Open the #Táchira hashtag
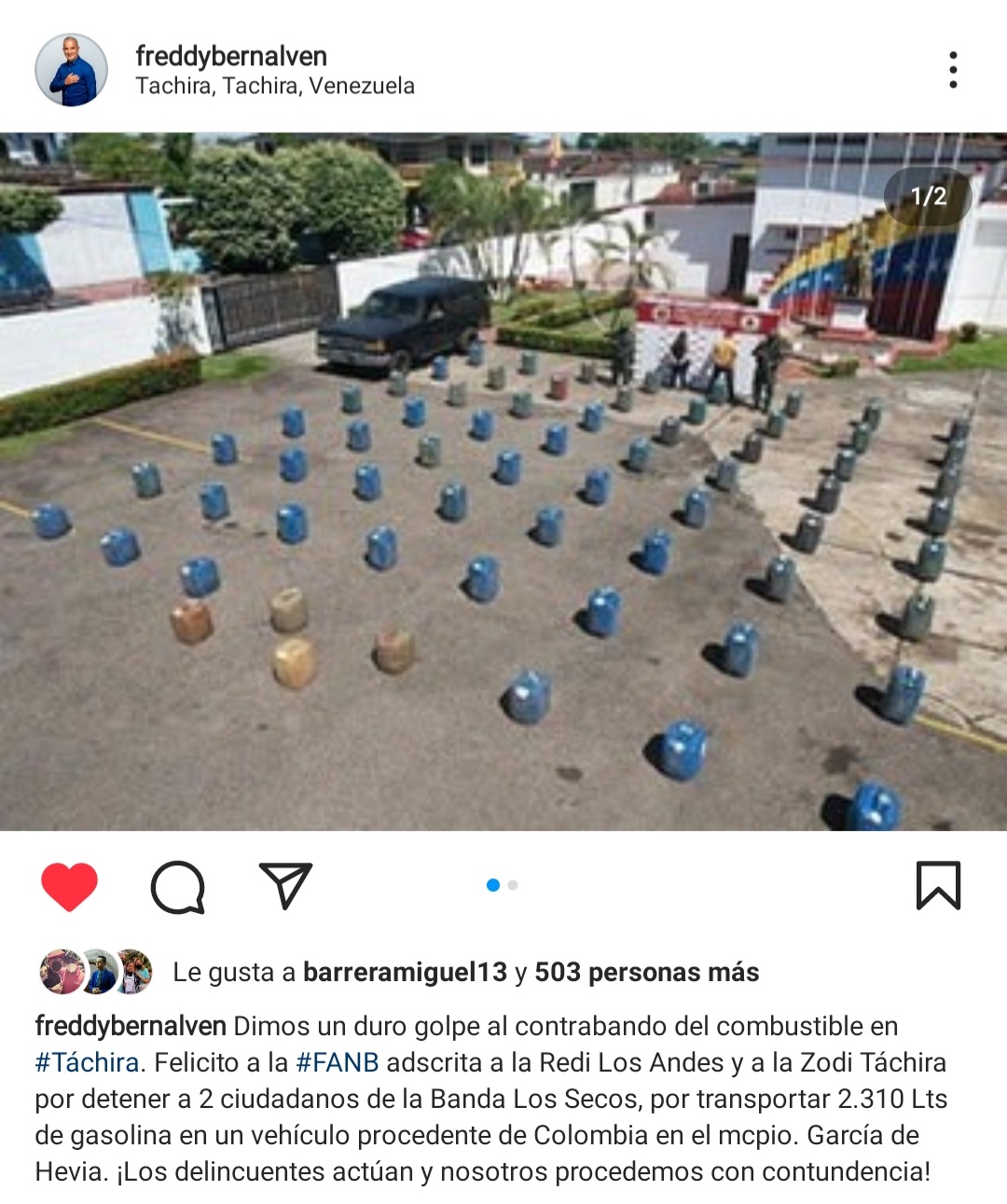 pos(87,1062)
